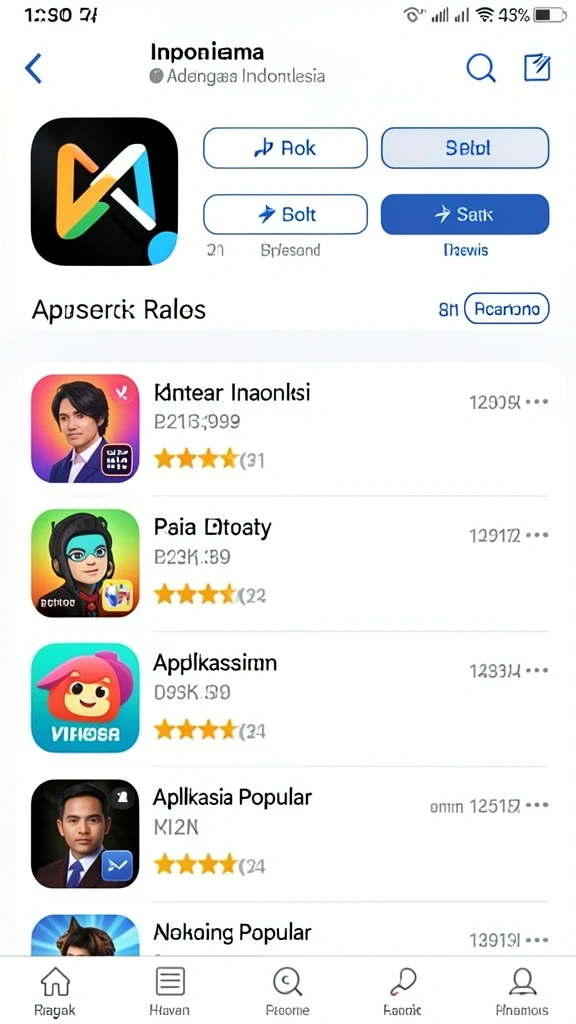Tap the Selol button
576x1024 pixels.
[465, 148]
